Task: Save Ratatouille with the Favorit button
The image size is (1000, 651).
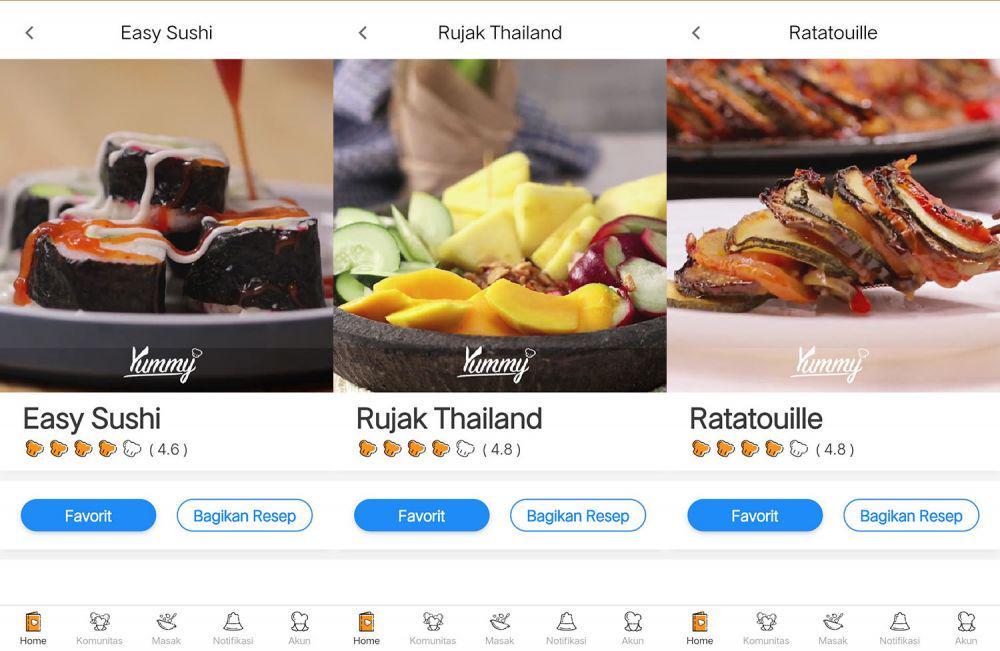Action: coord(754,516)
